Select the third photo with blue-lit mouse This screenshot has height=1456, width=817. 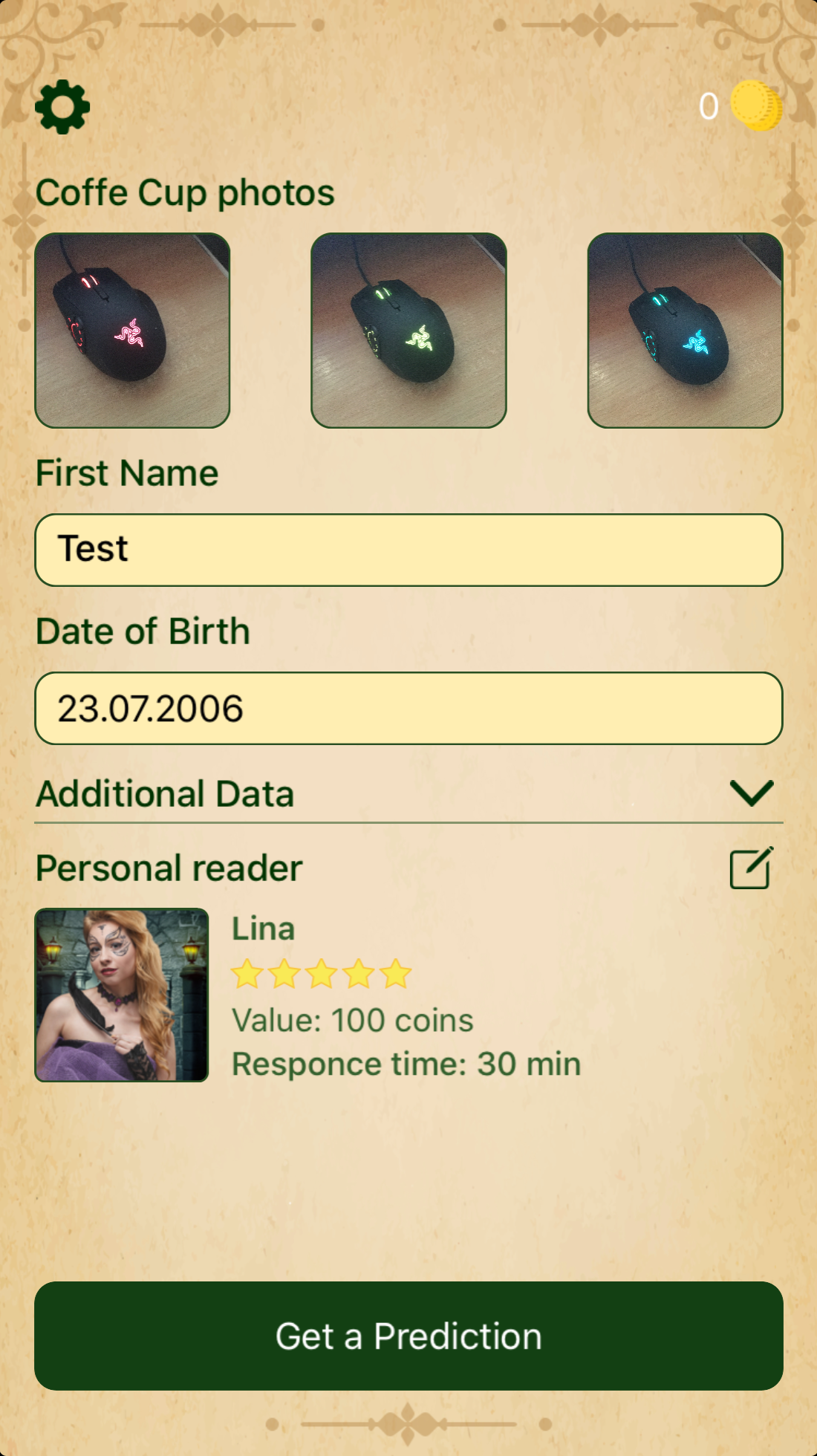coord(685,331)
